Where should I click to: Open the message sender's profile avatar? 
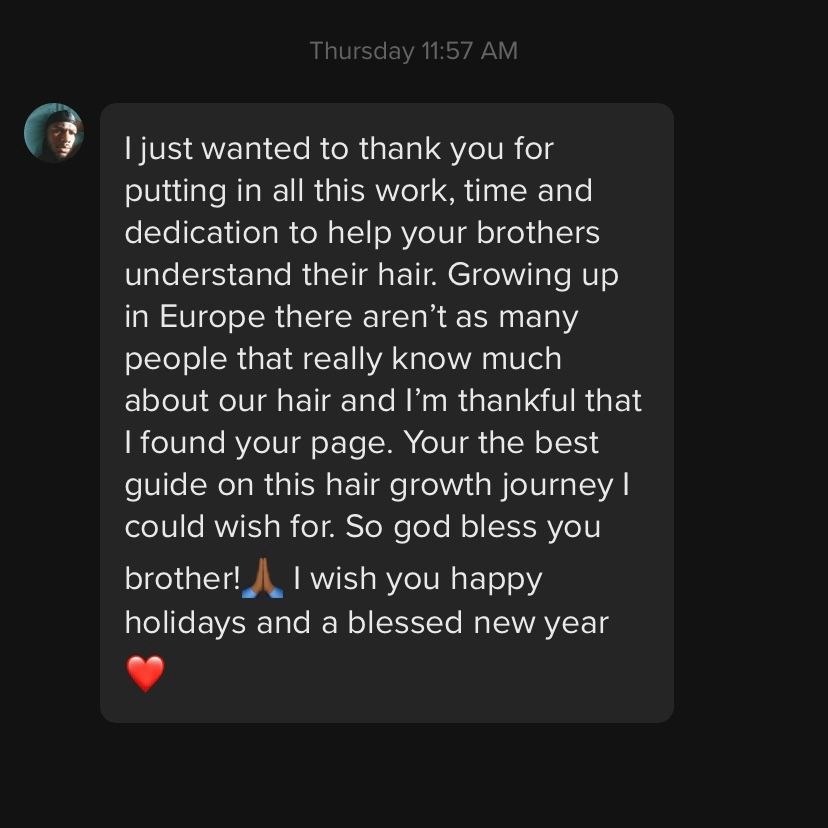54,133
